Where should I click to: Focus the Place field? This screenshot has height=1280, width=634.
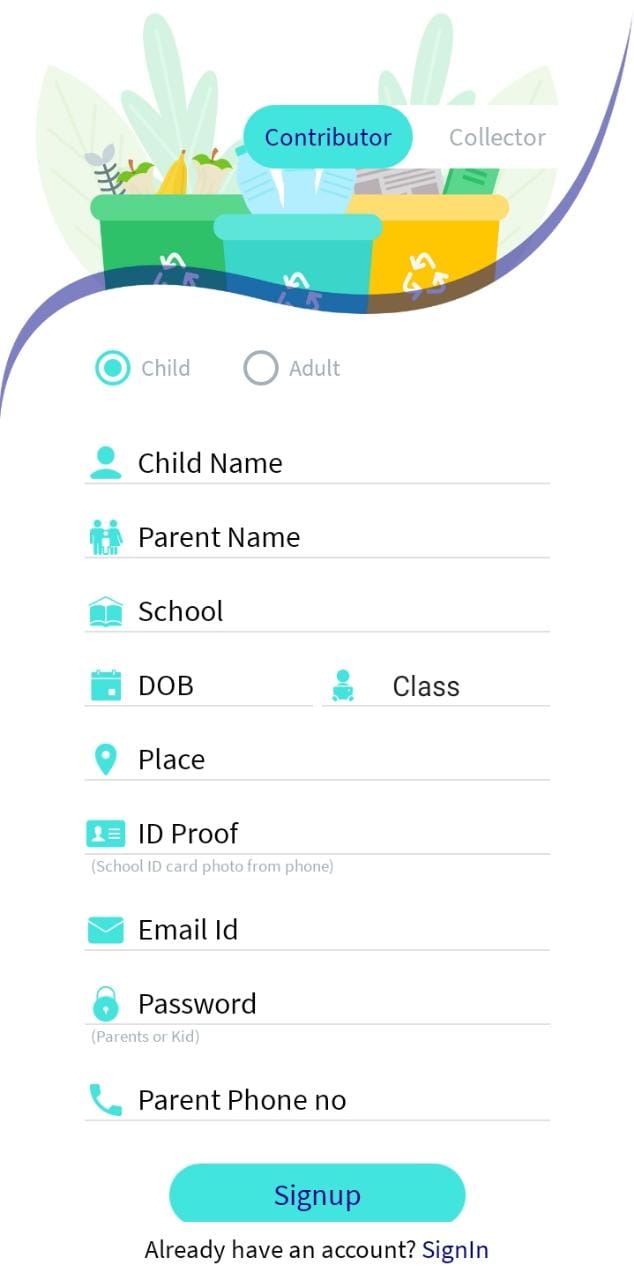click(x=317, y=759)
